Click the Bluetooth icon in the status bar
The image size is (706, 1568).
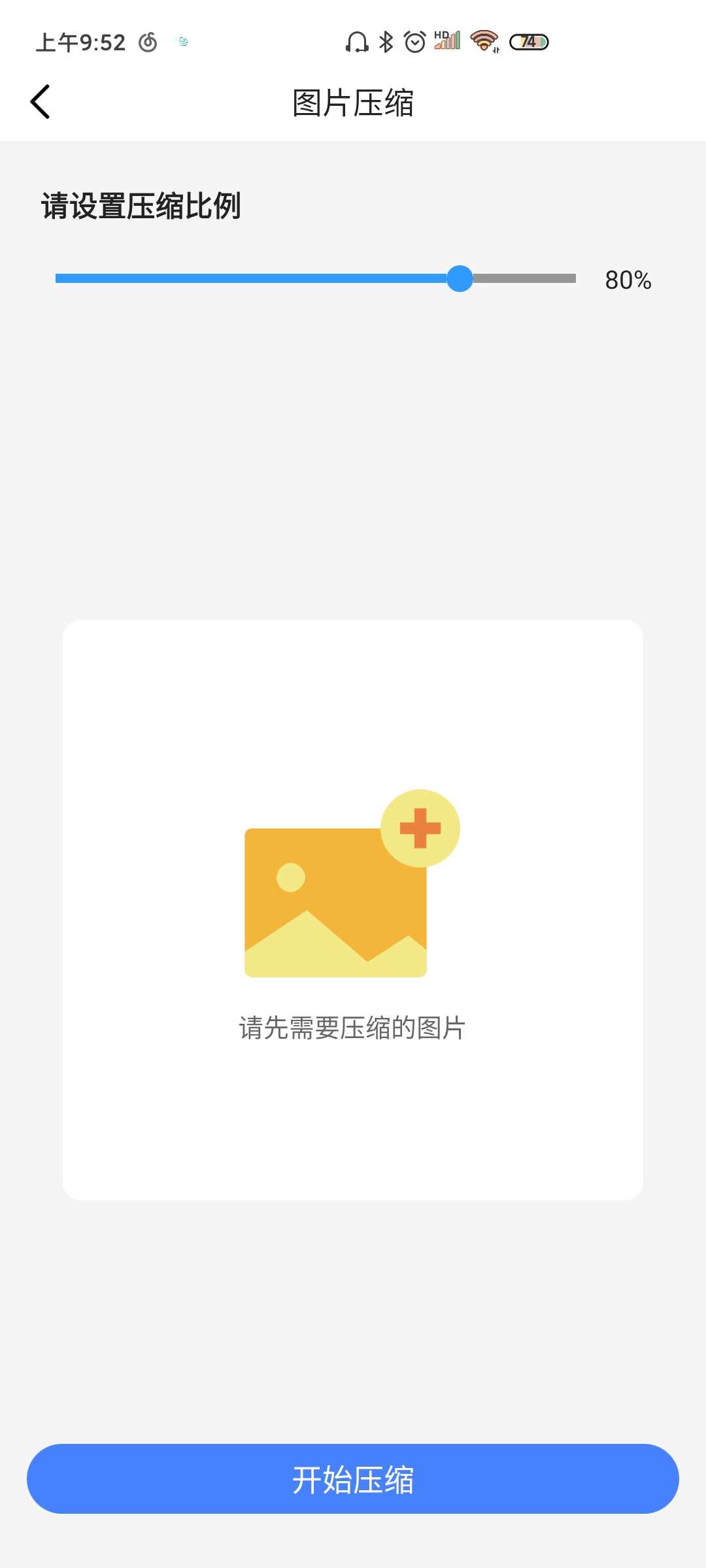coord(385,42)
